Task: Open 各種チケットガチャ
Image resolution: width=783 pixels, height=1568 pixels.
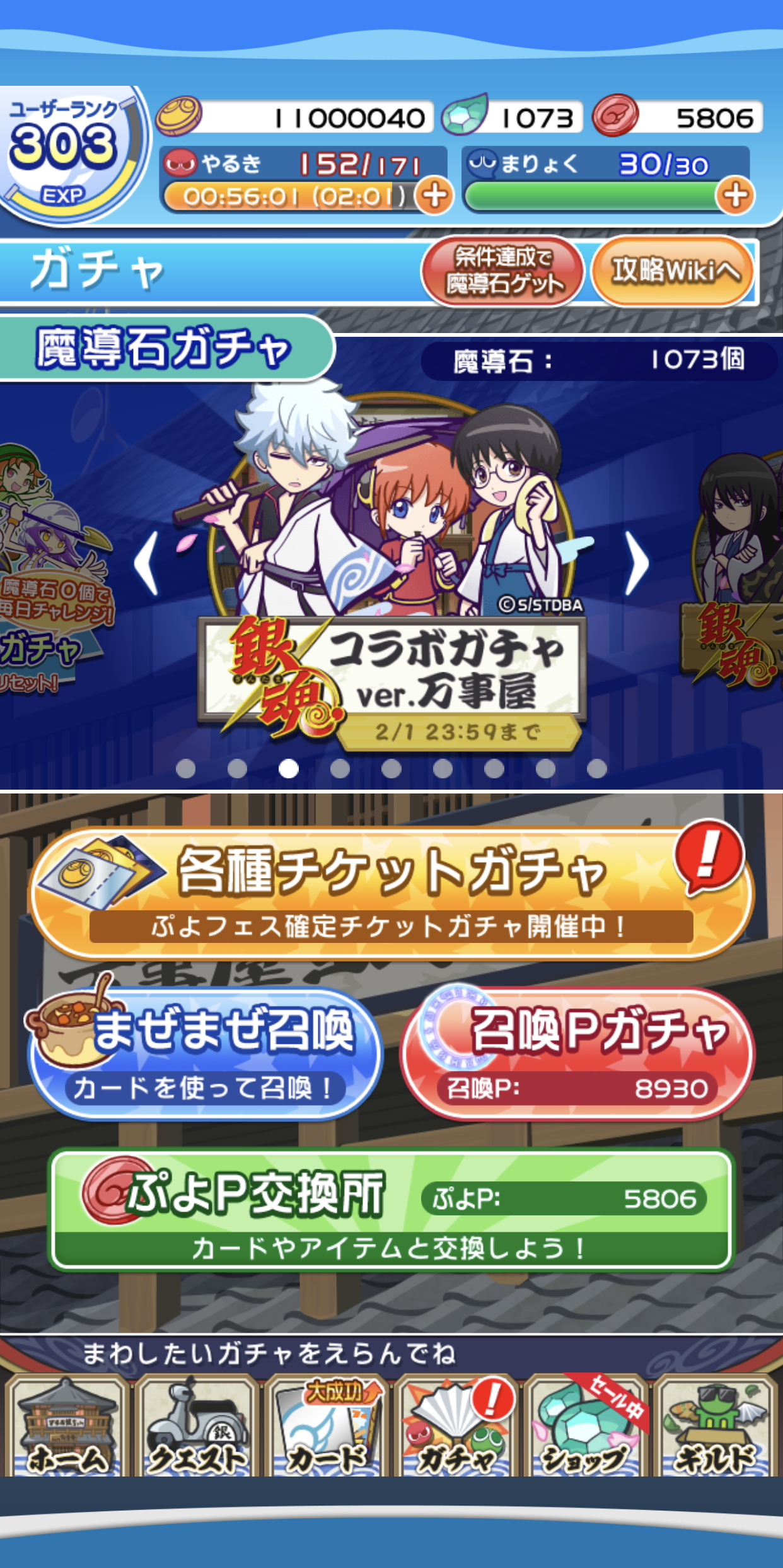Action: click(391, 892)
